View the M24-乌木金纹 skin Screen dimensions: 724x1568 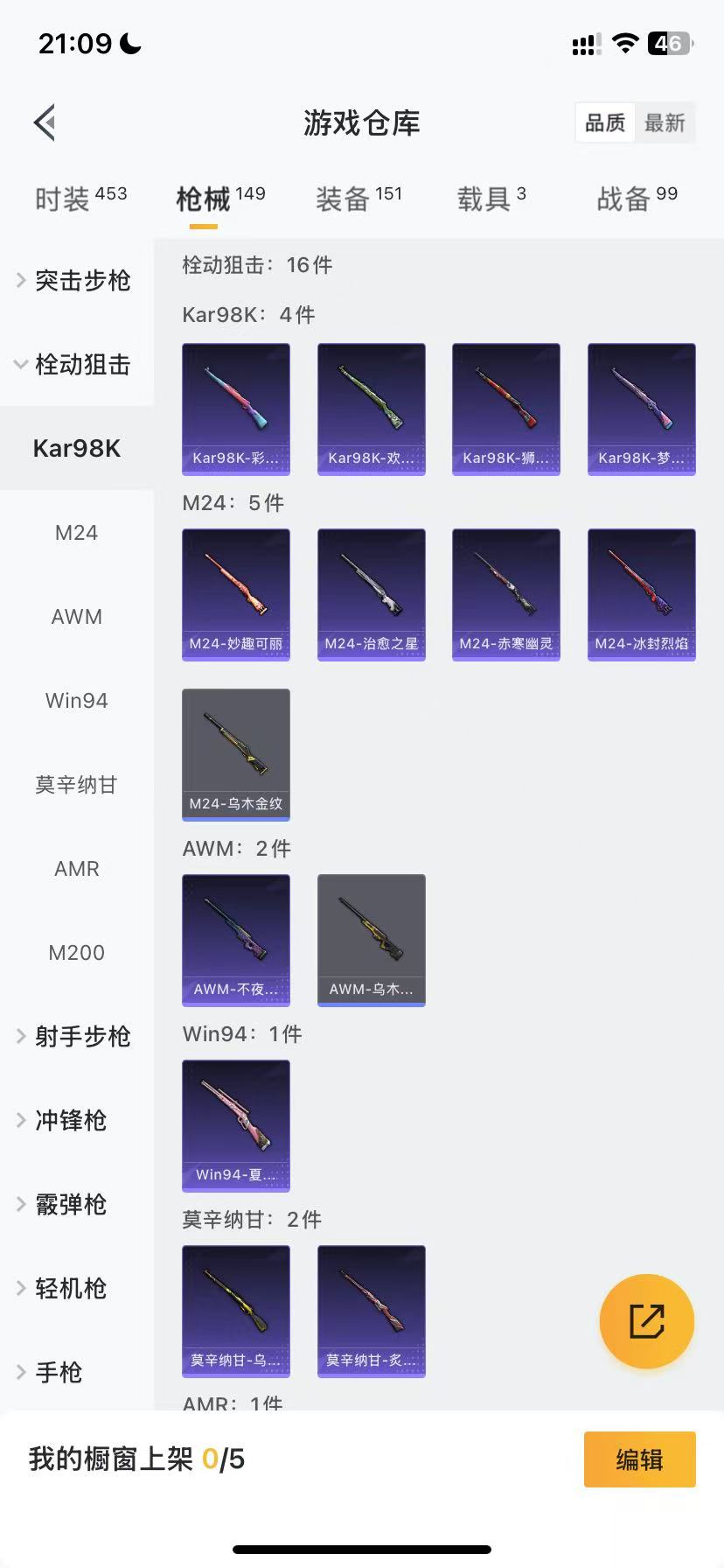coord(236,754)
